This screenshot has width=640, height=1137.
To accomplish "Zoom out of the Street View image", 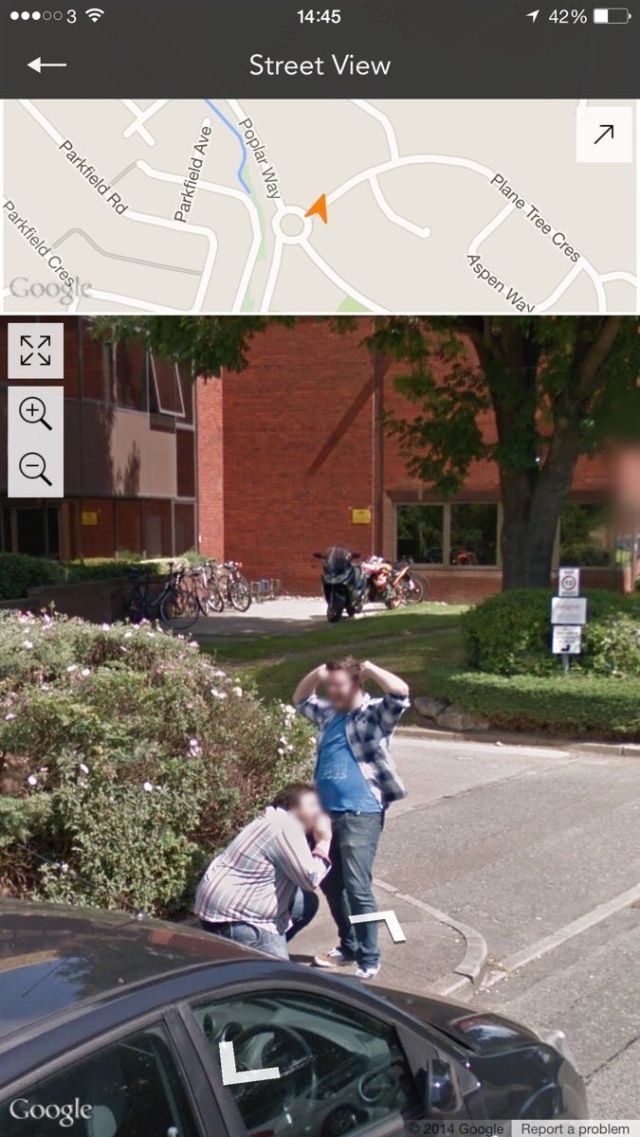I will pyautogui.click(x=35, y=469).
